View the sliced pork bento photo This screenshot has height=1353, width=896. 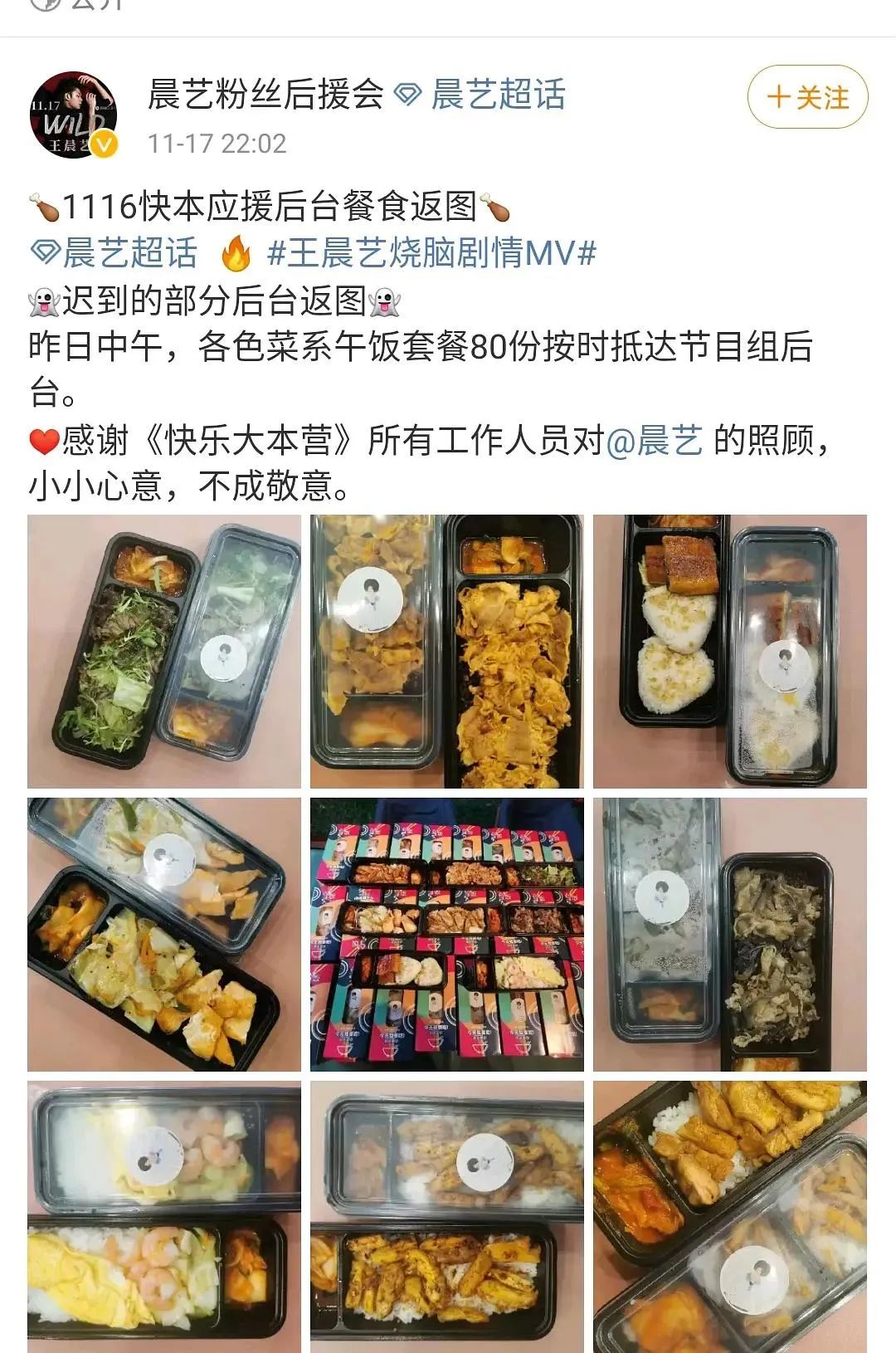click(446, 651)
